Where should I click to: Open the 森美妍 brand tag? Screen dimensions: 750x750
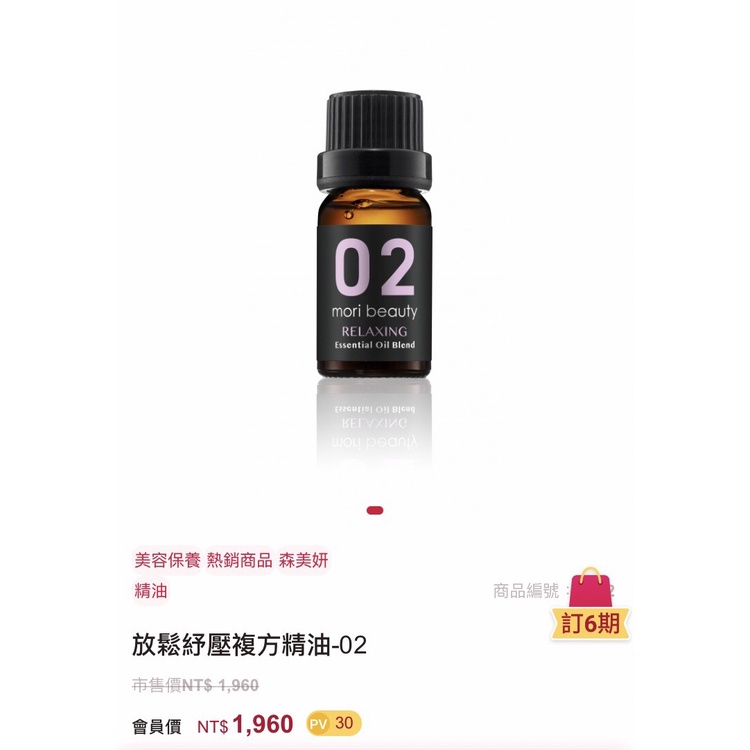click(x=303, y=560)
